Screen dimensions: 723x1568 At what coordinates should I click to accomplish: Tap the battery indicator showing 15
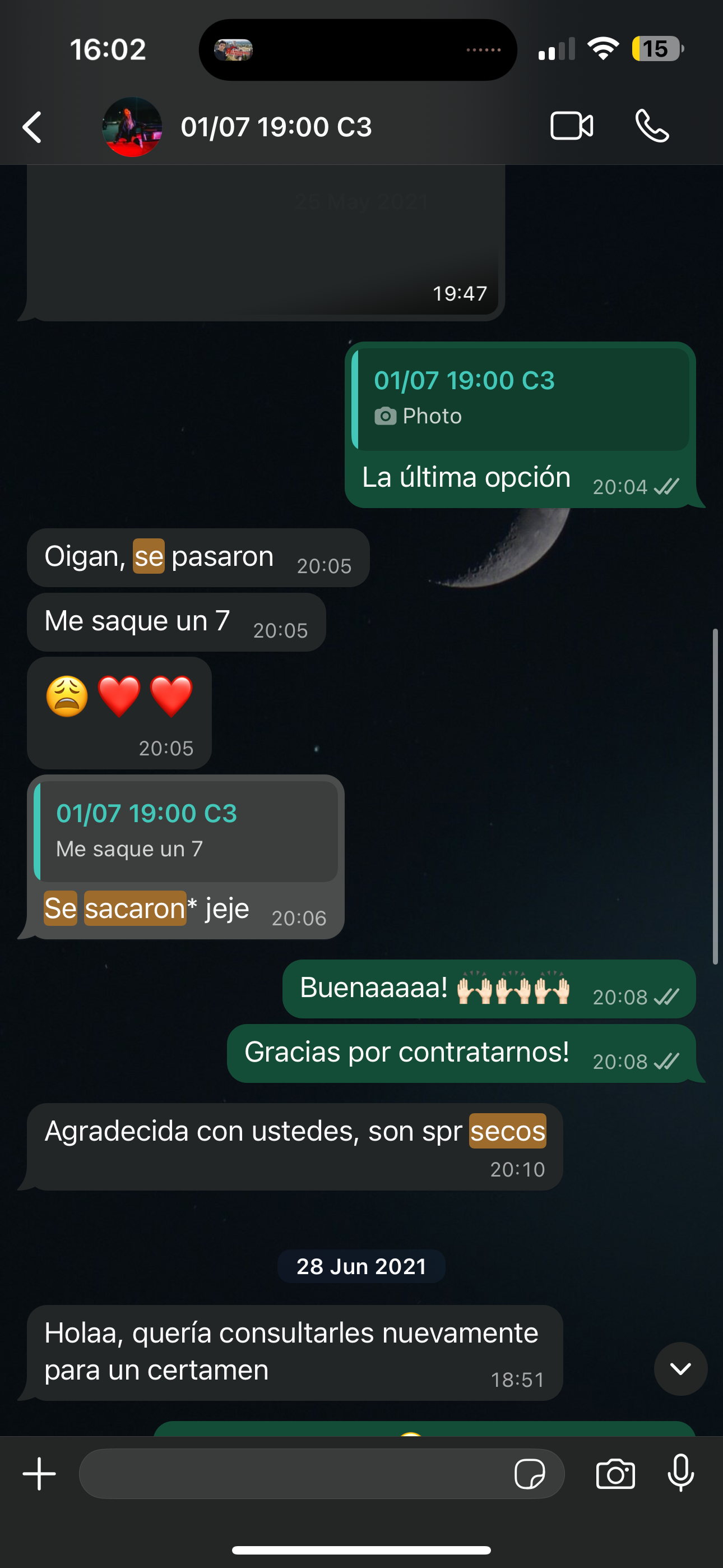(x=657, y=49)
